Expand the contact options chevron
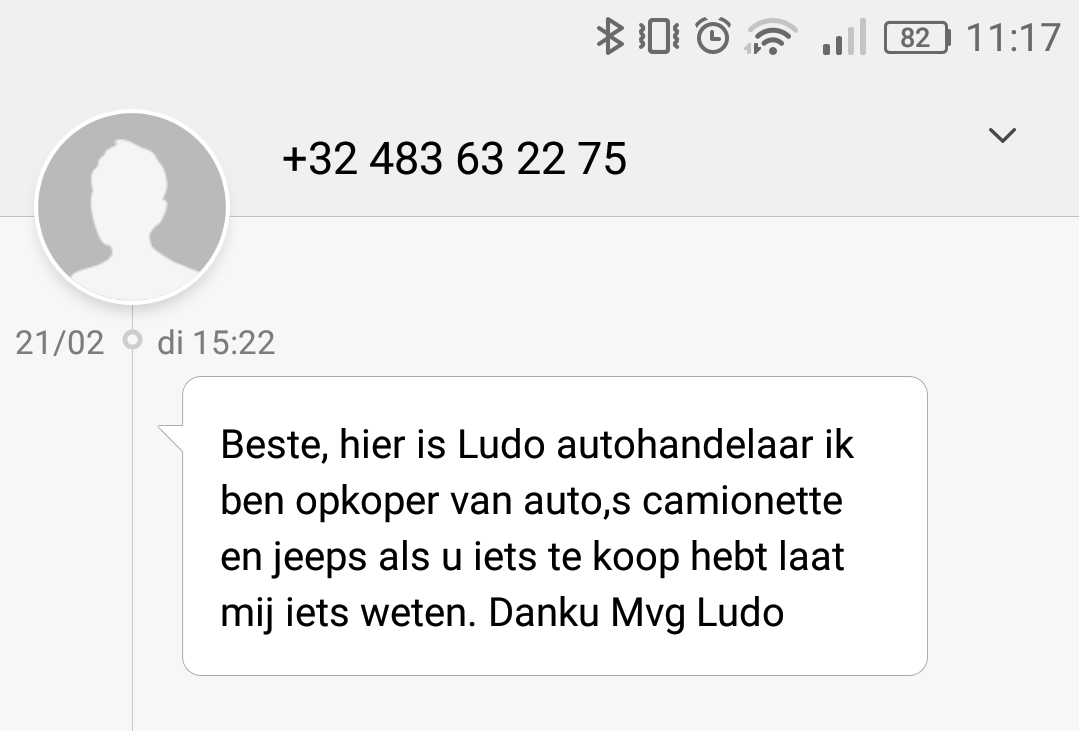 pyautogui.click(x=1001, y=135)
